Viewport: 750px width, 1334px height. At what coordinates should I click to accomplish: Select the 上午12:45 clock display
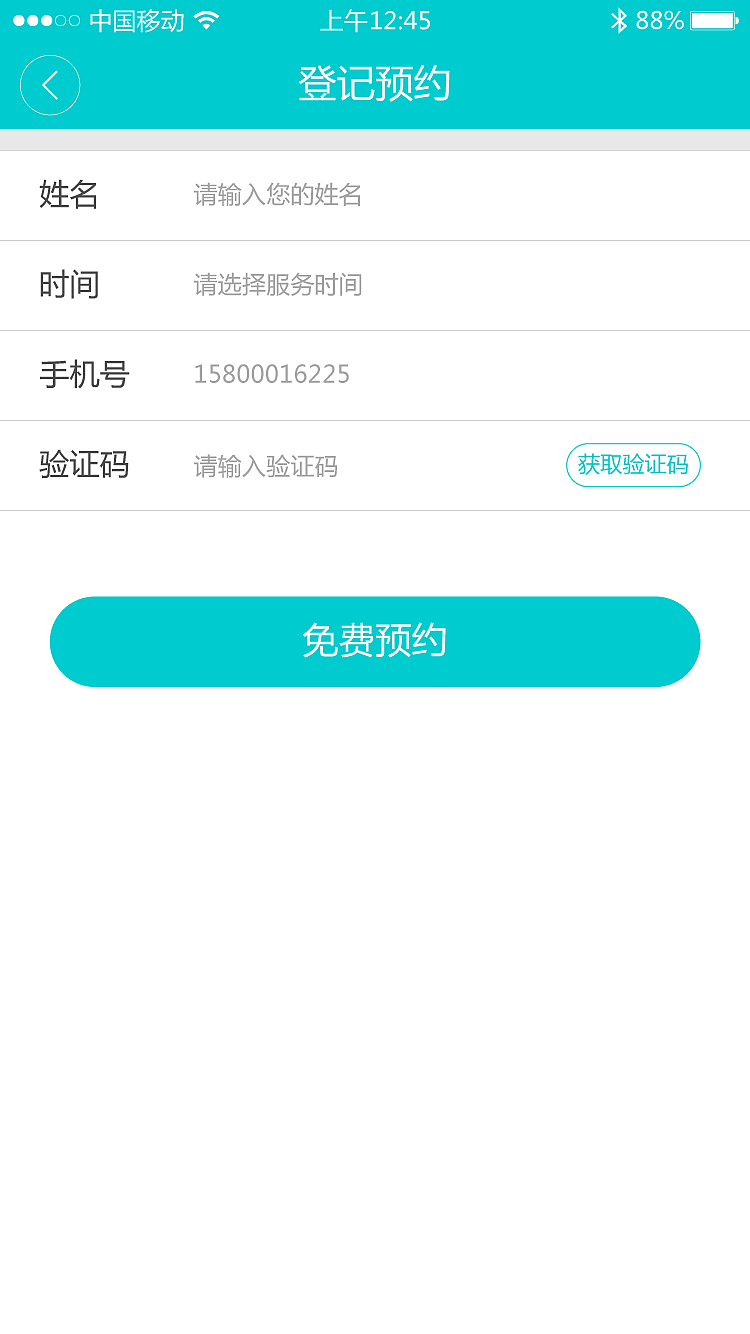375,18
